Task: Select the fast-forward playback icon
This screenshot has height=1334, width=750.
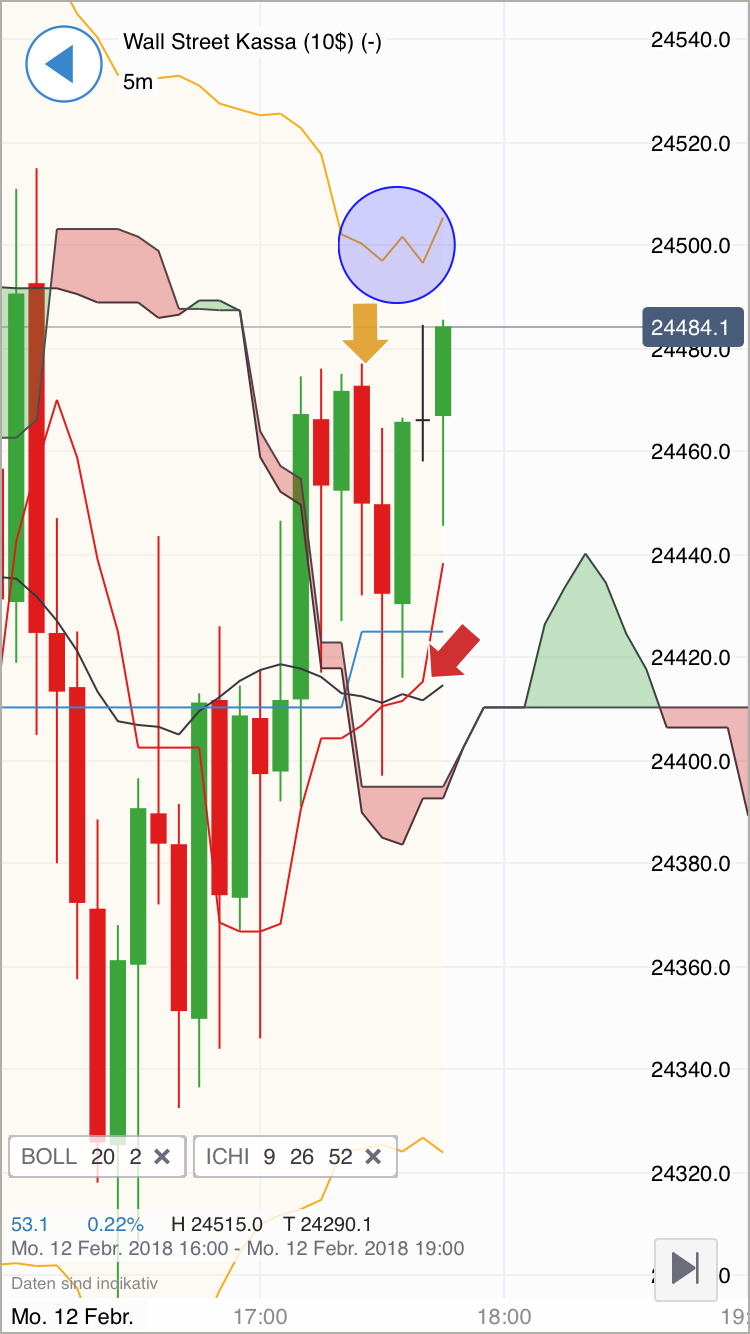Action: click(x=686, y=1269)
